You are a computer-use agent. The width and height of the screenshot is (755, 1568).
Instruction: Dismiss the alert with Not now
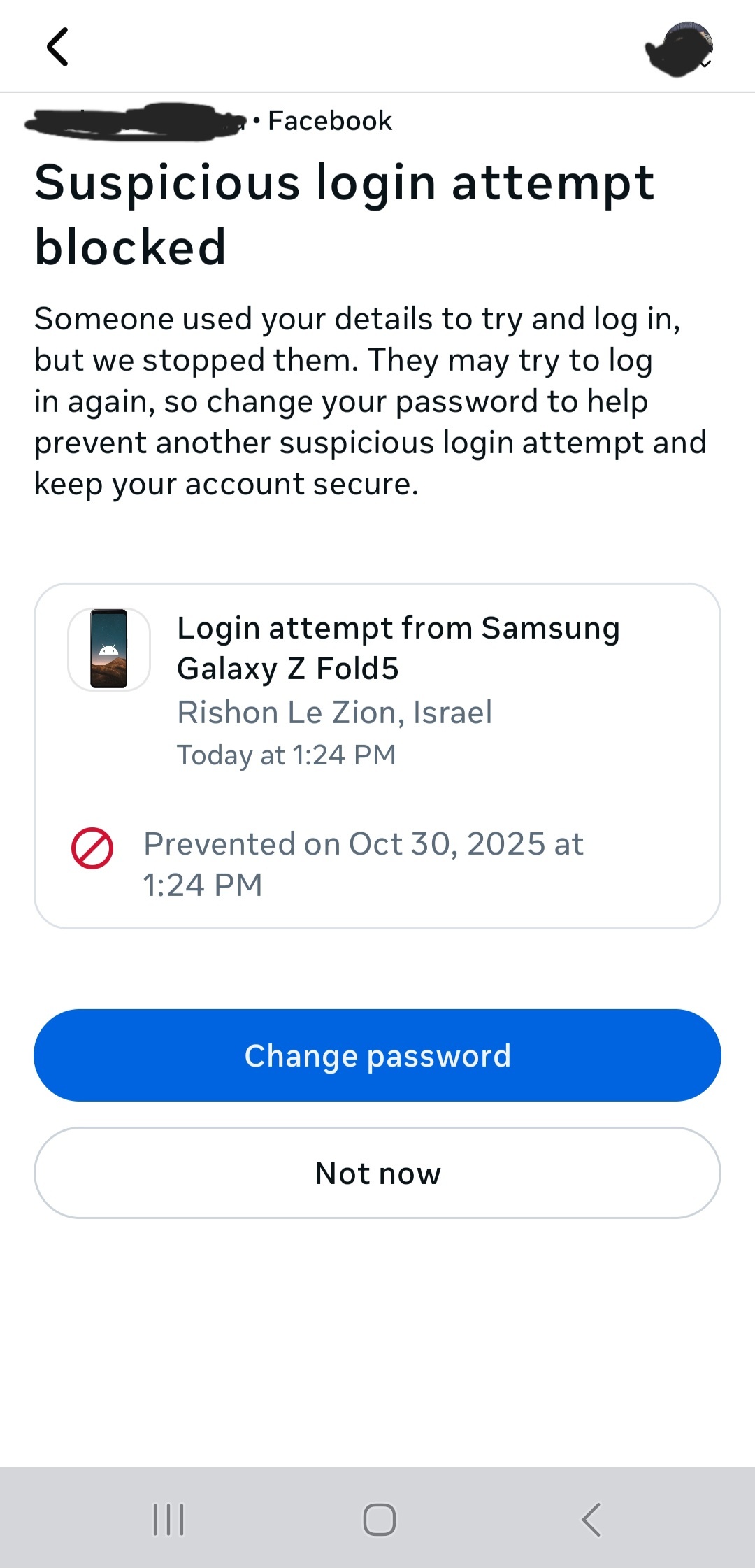click(x=377, y=1173)
